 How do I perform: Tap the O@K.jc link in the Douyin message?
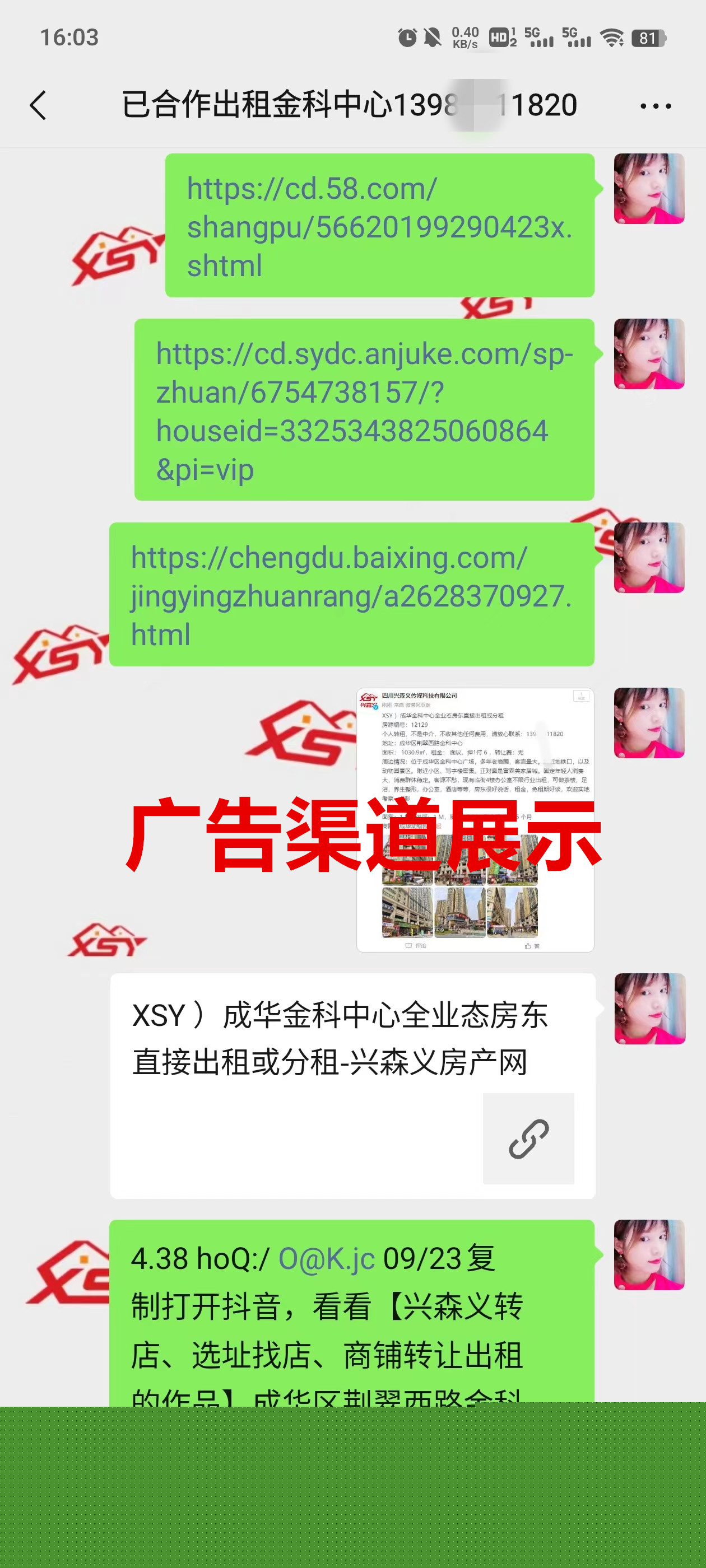point(327,1259)
